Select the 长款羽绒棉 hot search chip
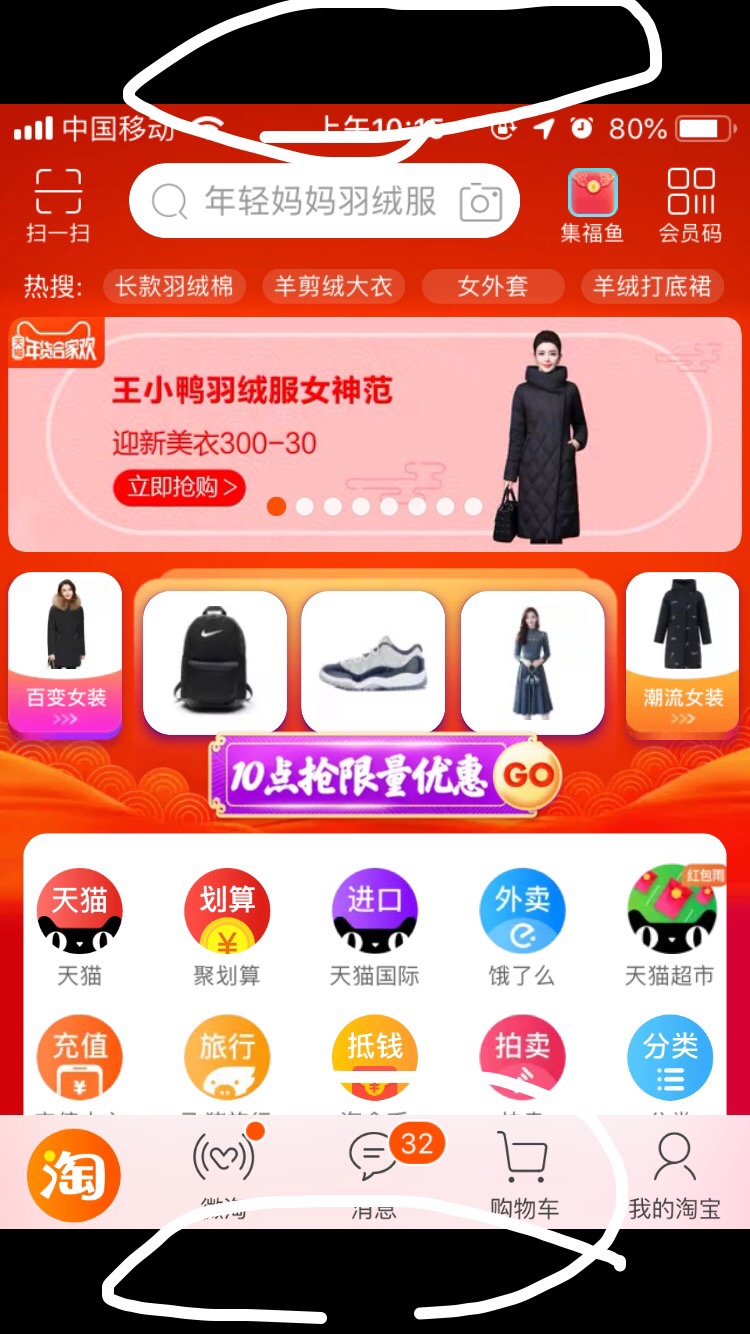This screenshot has width=750, height=1334. [174, 287]
